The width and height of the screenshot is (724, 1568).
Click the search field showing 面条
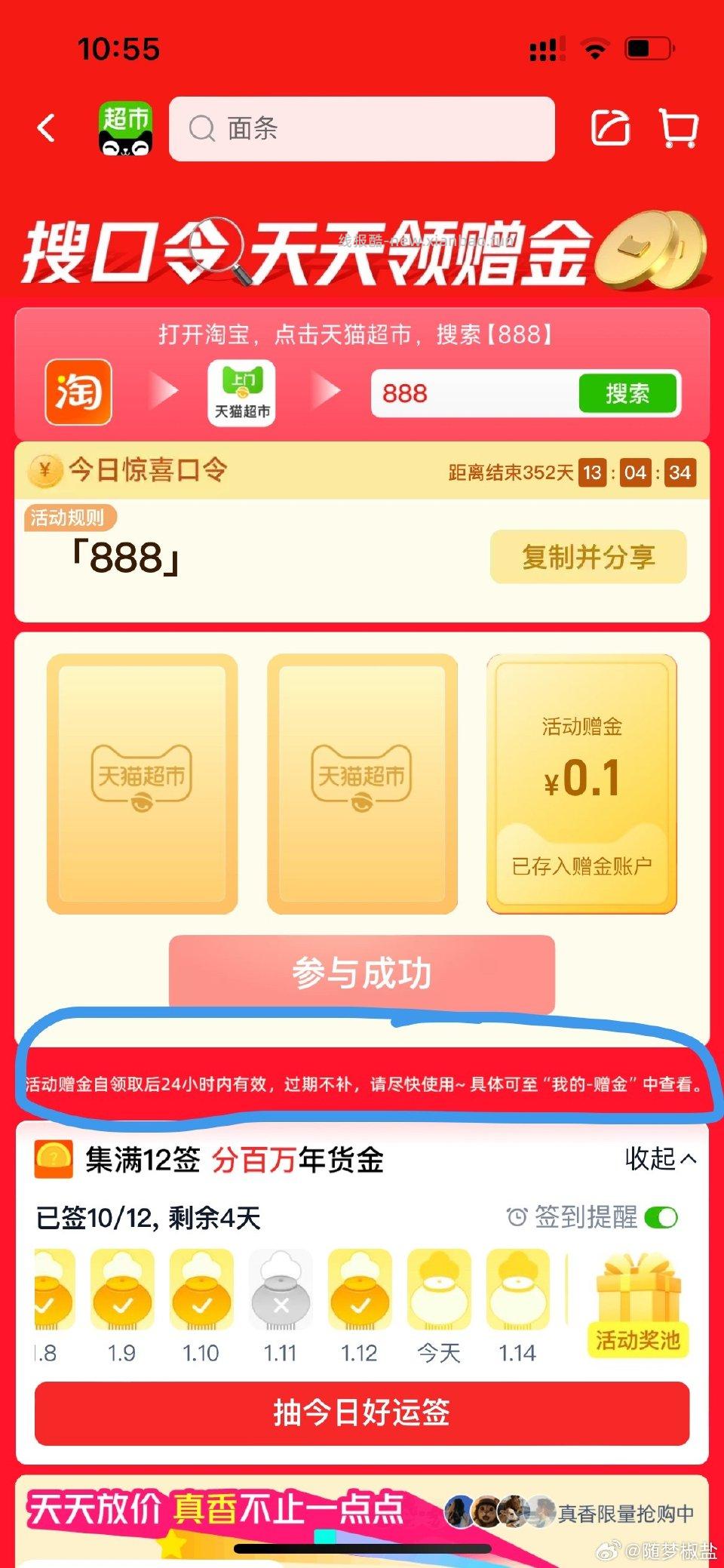pyautogui.click(x=362, y=129)
